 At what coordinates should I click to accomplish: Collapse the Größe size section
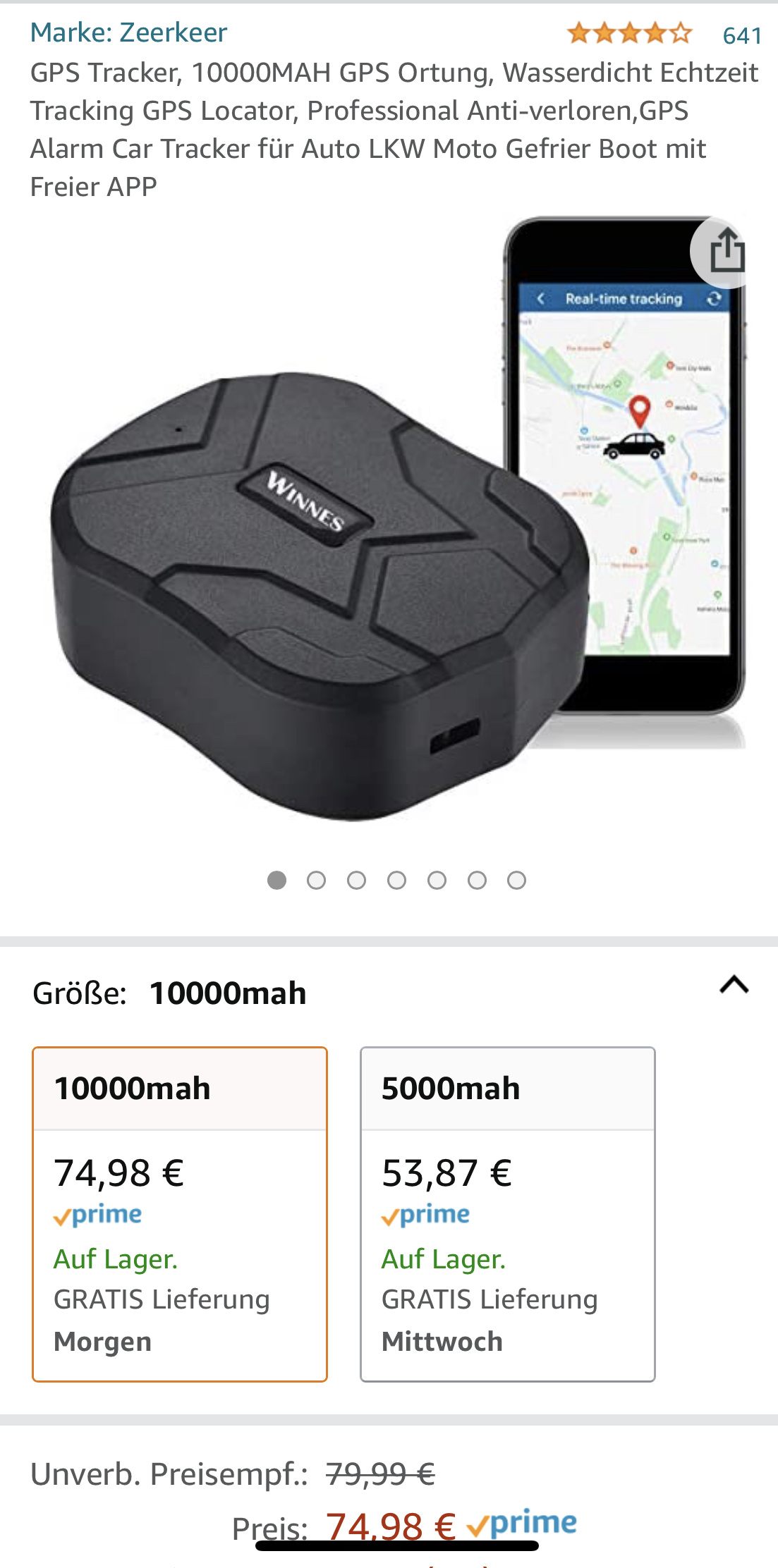point(734,984)
